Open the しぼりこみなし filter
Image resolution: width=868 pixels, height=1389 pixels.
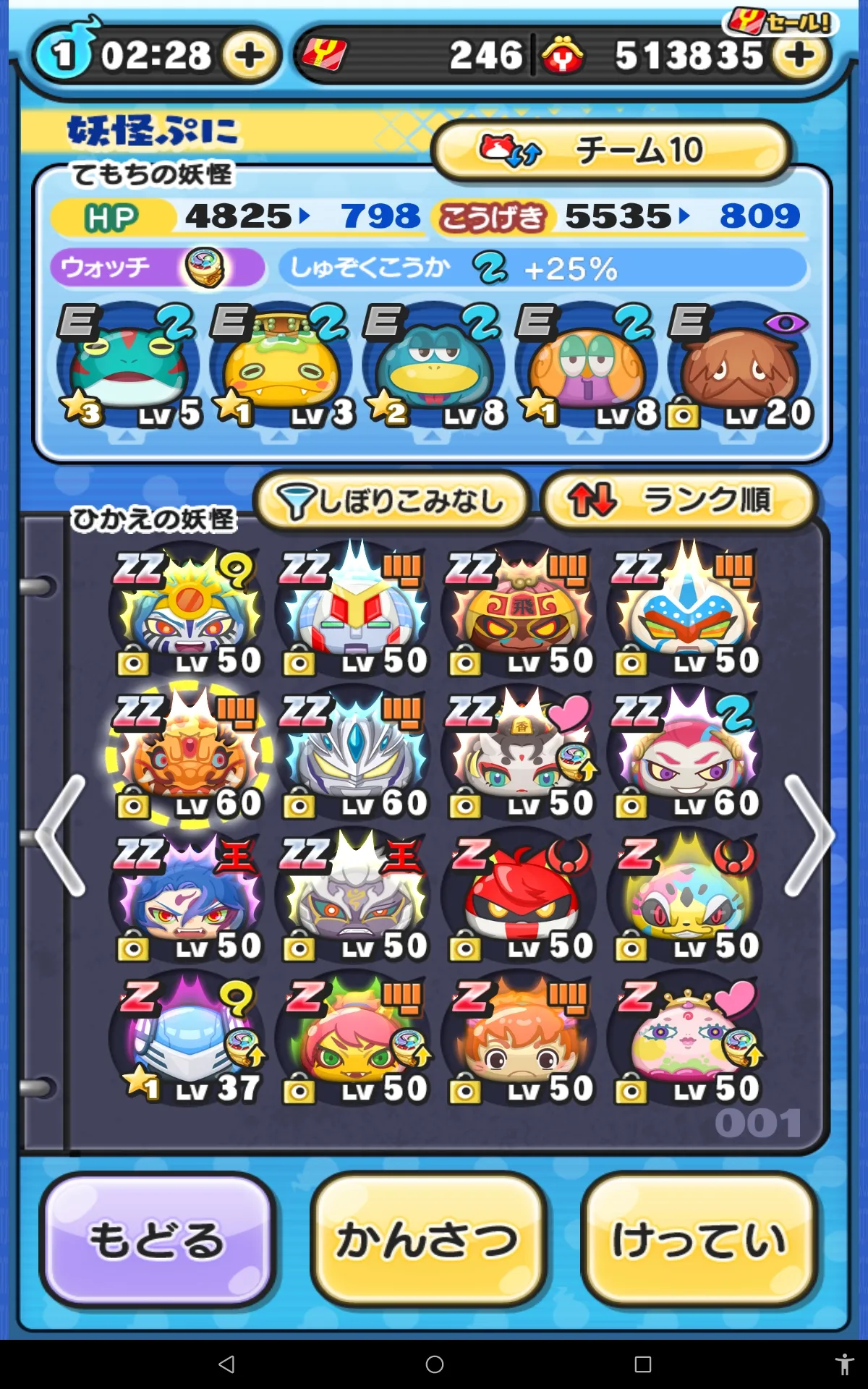392,501
